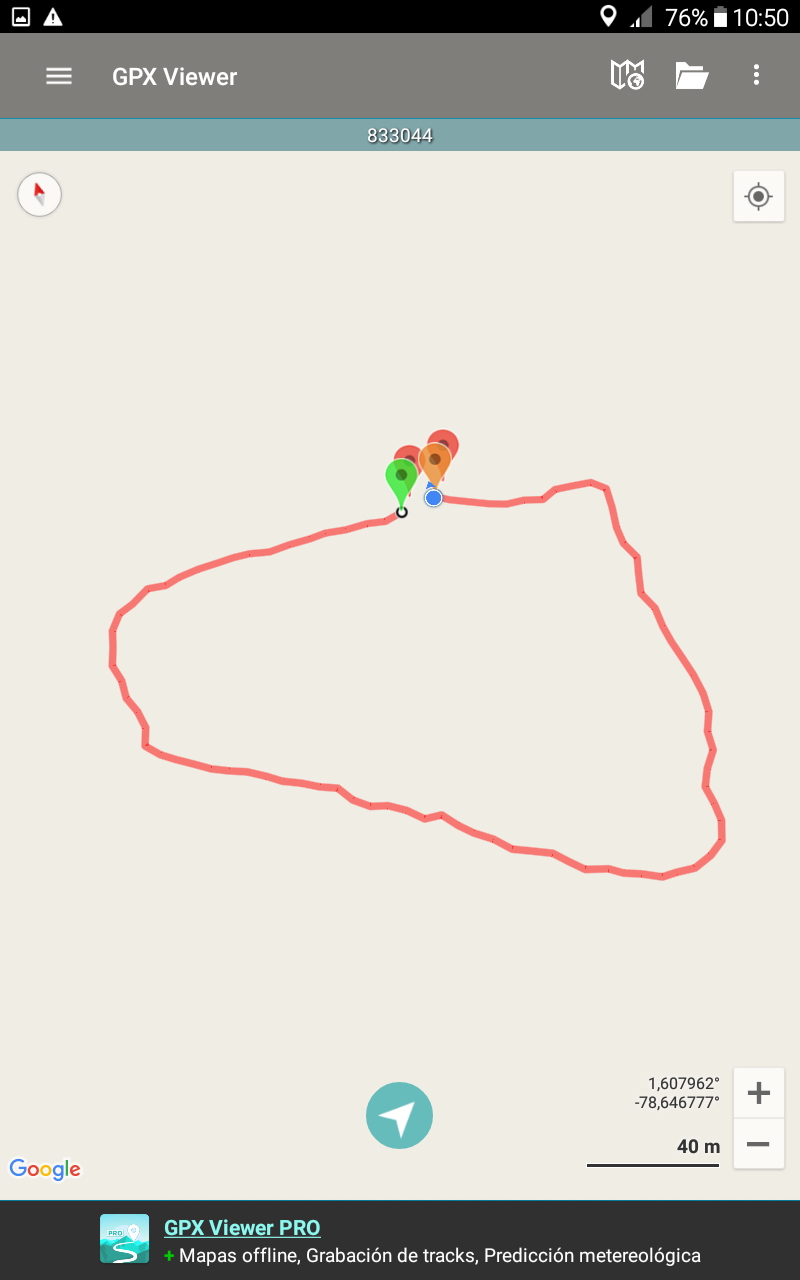Open the overflow menu
The width and height of the screenshot is (800, 1280).
point(756,75)
